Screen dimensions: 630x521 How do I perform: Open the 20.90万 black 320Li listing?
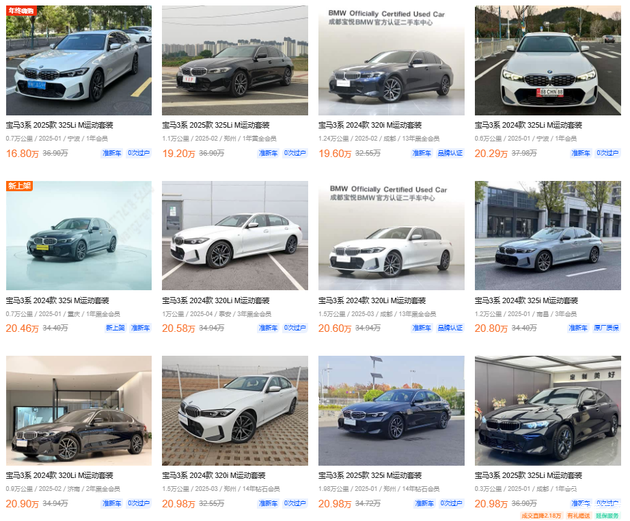click(79, 410)
